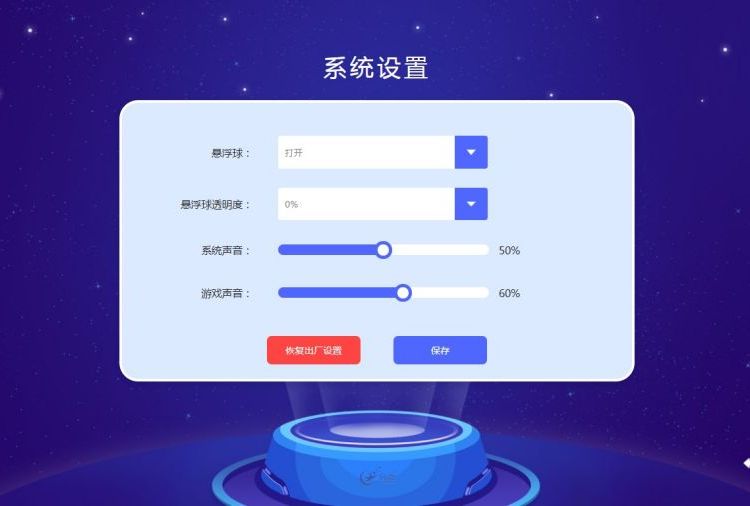The width and height of the screenshot is (750, 506).
Task: Open the 悬浮球 dropdown showing 打开
Action: click(x=382, y=152)
